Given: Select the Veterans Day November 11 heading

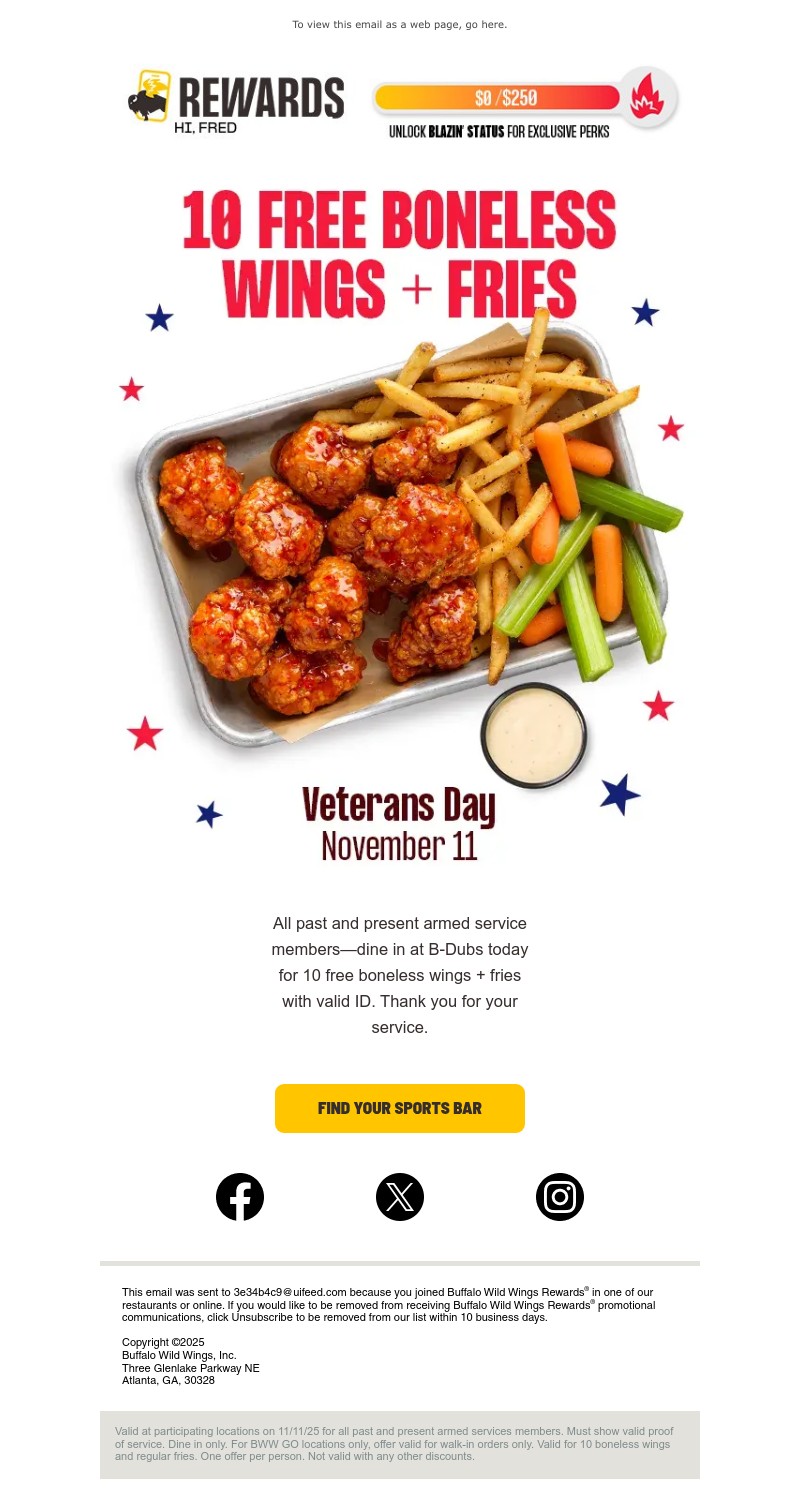Looking at the screenshot, I should point(400,822).
